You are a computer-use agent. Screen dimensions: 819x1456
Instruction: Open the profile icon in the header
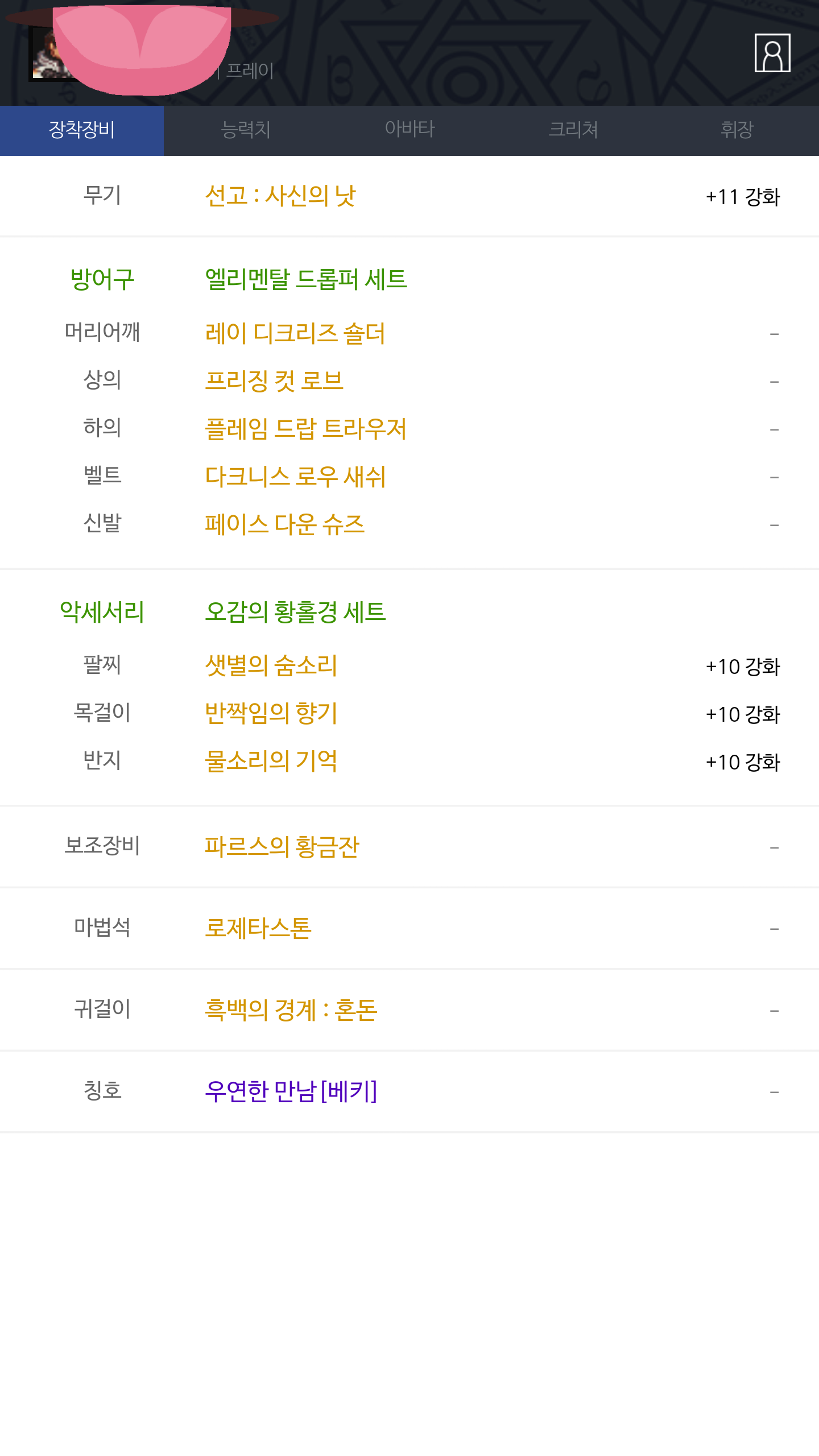tap(772, 53)
